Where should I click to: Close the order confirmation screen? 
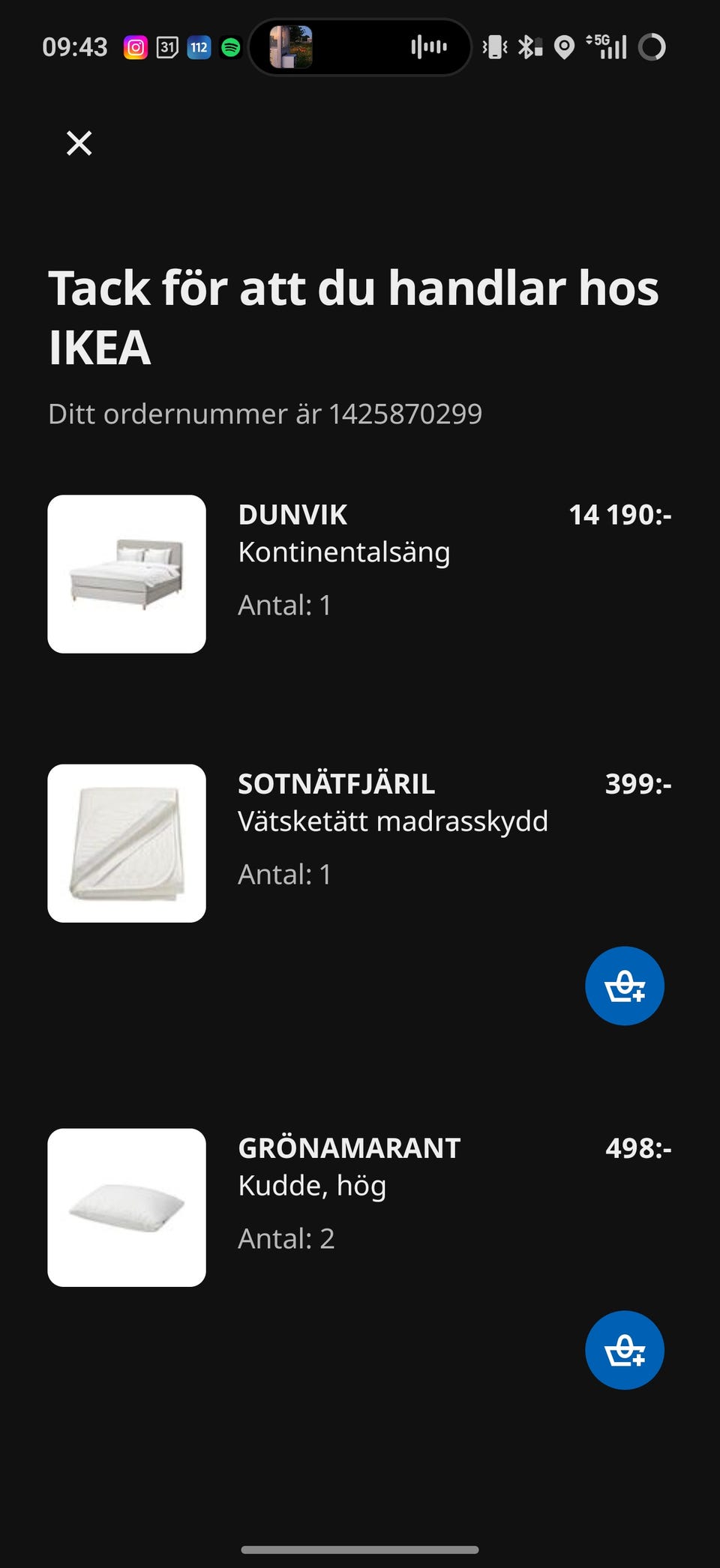pos(78,143)
